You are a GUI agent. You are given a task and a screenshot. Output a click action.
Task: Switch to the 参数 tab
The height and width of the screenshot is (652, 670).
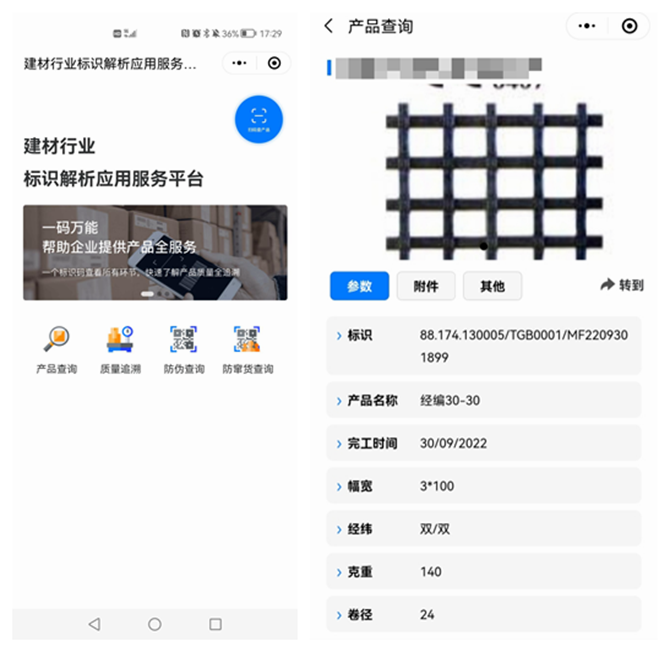coord(359,286)
